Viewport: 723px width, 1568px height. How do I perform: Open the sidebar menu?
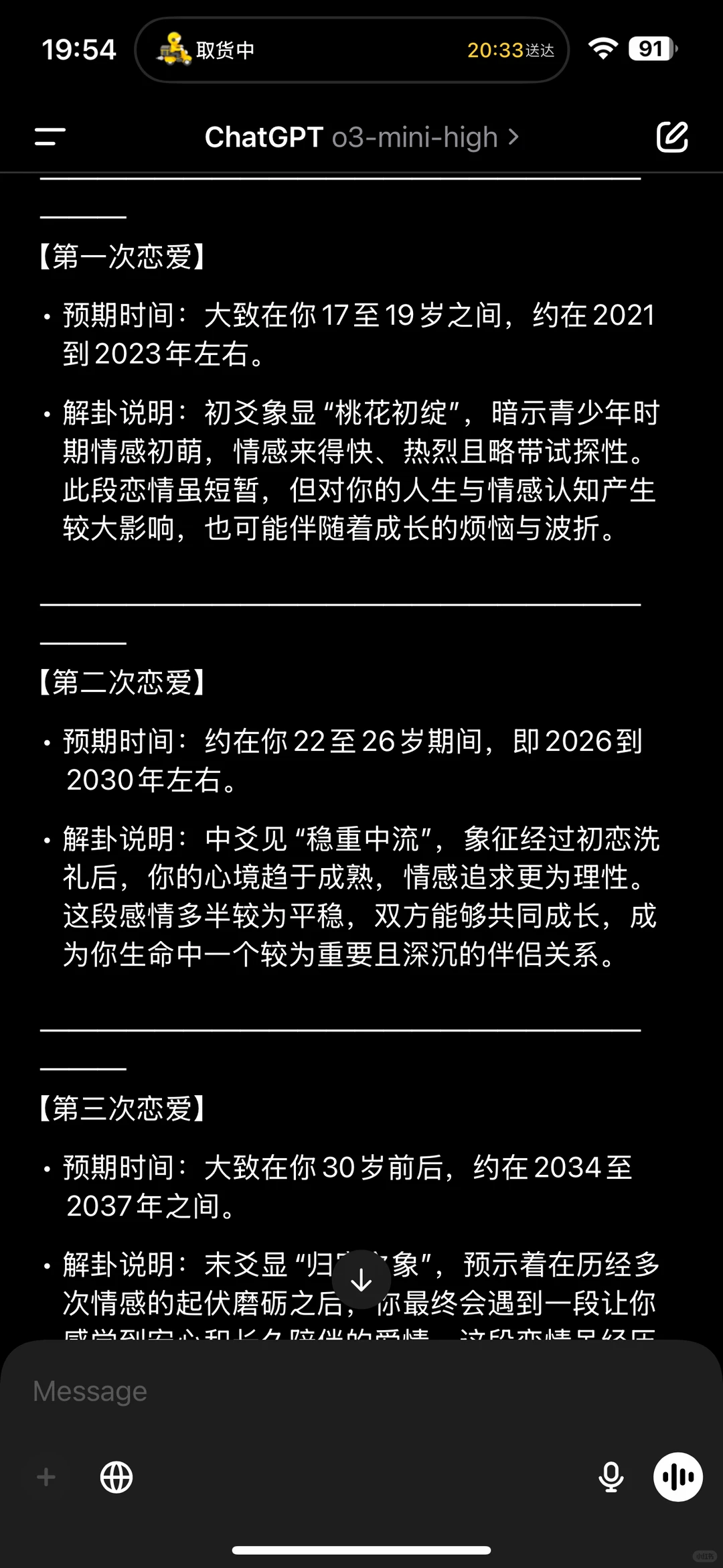50,137
